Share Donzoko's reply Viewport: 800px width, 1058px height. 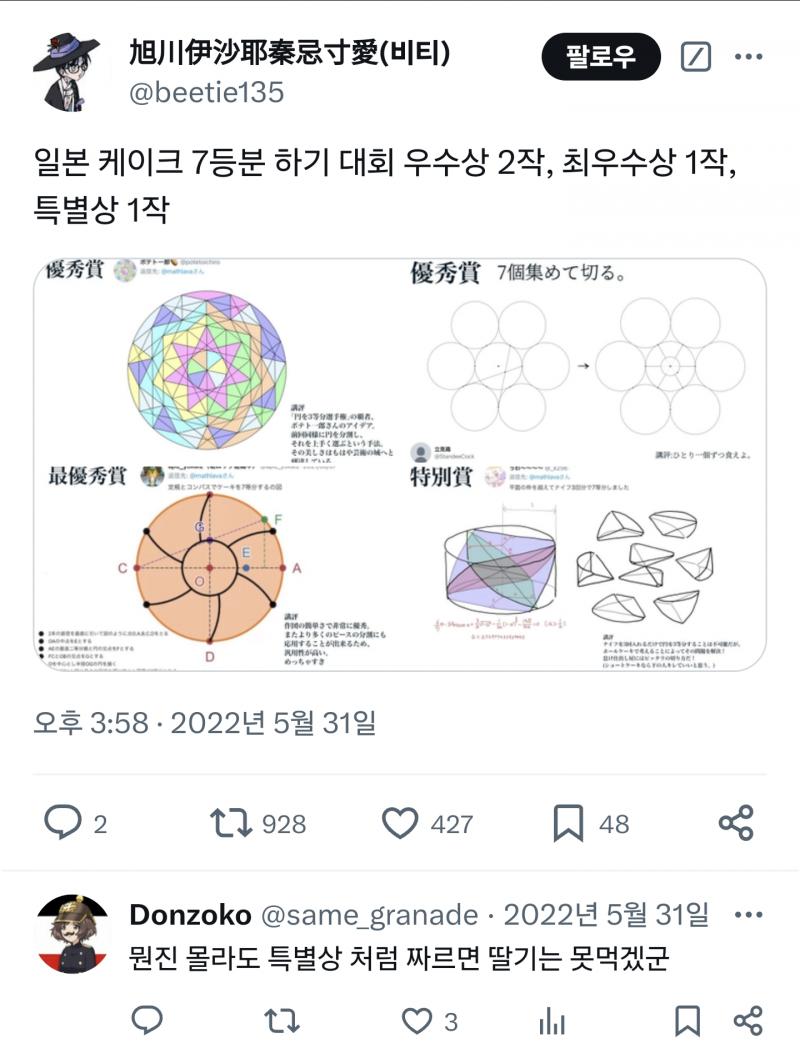coord(748,1020)
